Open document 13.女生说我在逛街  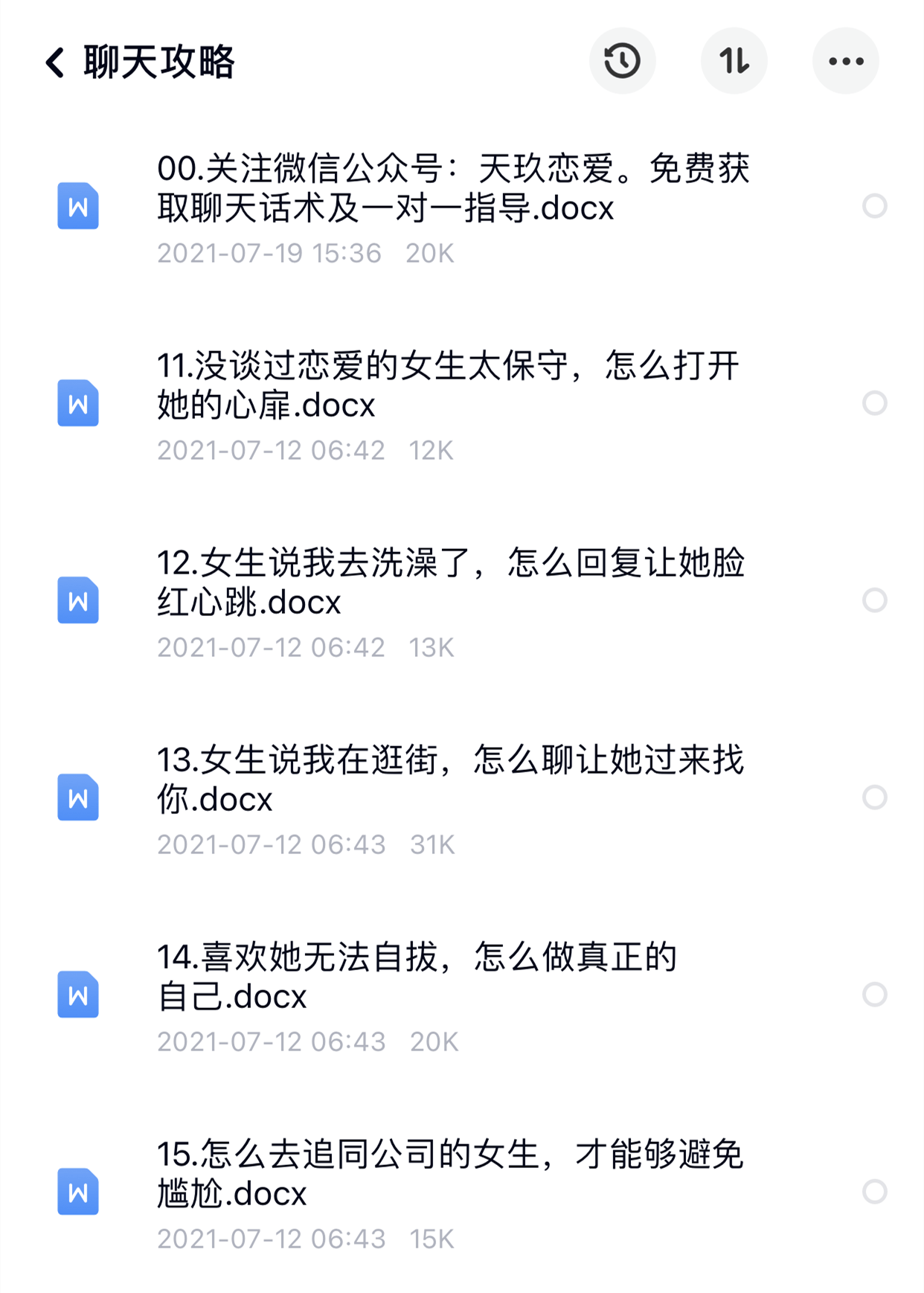point(449,780)
